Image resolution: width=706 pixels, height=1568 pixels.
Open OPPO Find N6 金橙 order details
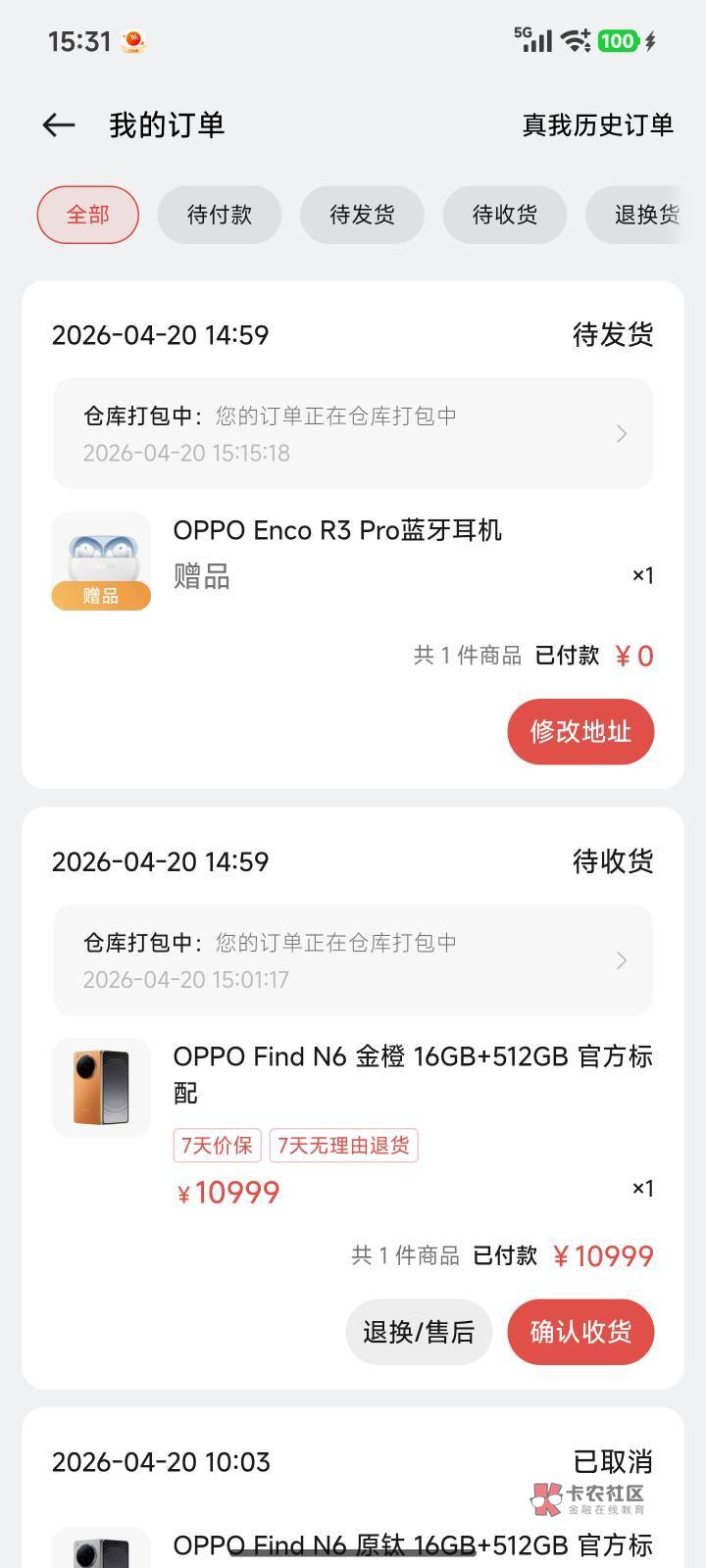[412, 1073]
